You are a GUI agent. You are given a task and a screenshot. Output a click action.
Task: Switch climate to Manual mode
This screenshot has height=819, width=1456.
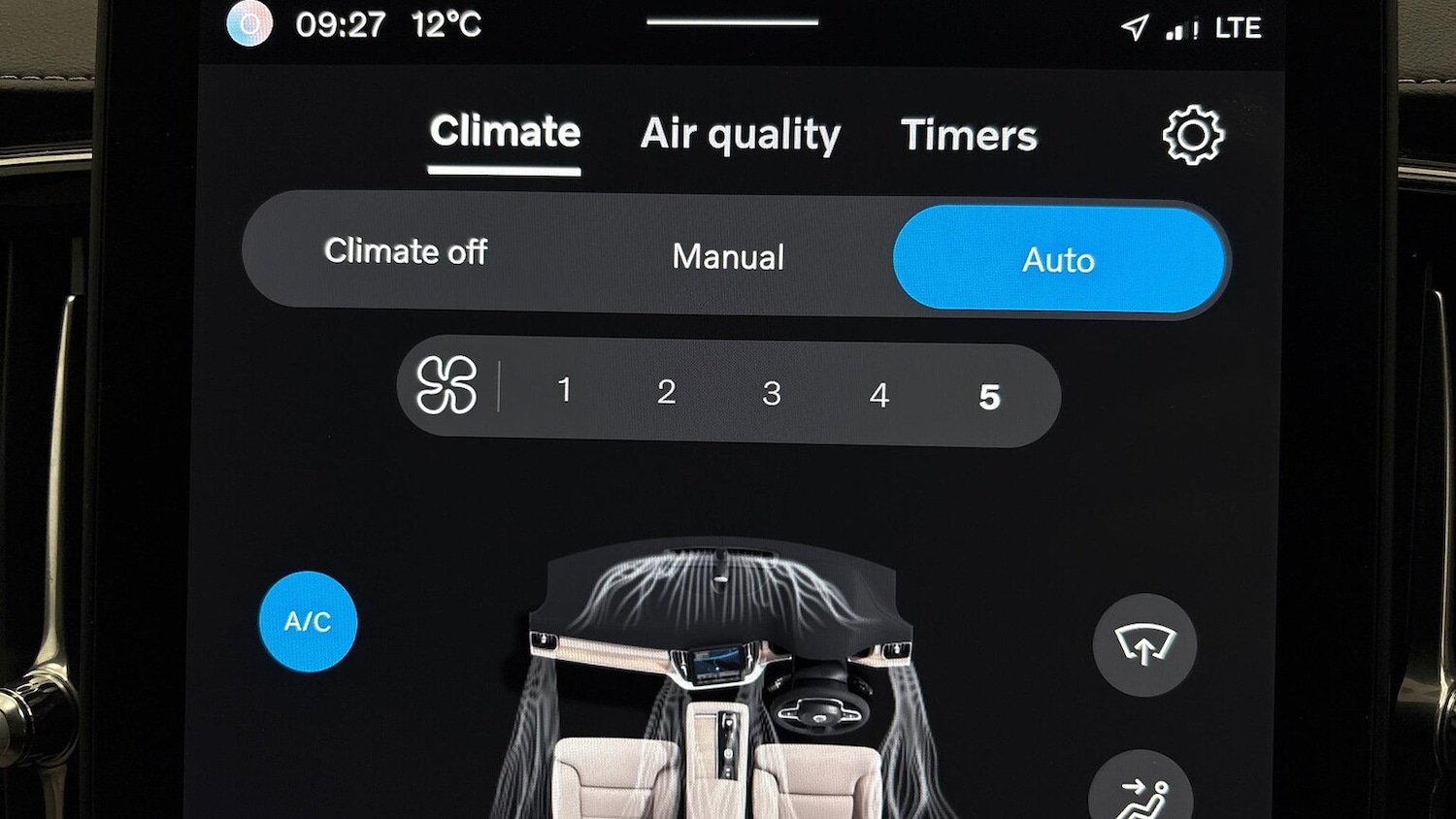click(728, 256)
